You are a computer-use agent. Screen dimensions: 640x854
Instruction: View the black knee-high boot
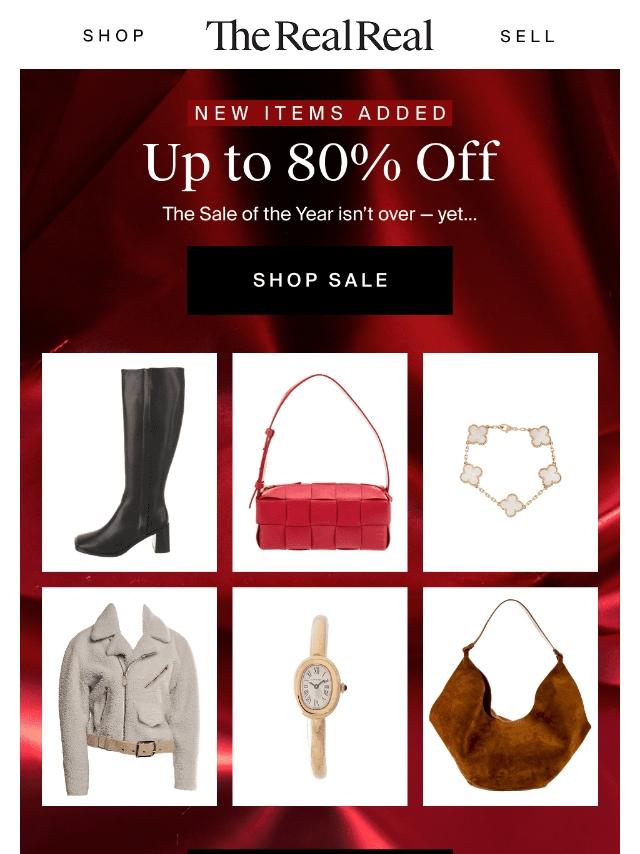click(129, 462)
